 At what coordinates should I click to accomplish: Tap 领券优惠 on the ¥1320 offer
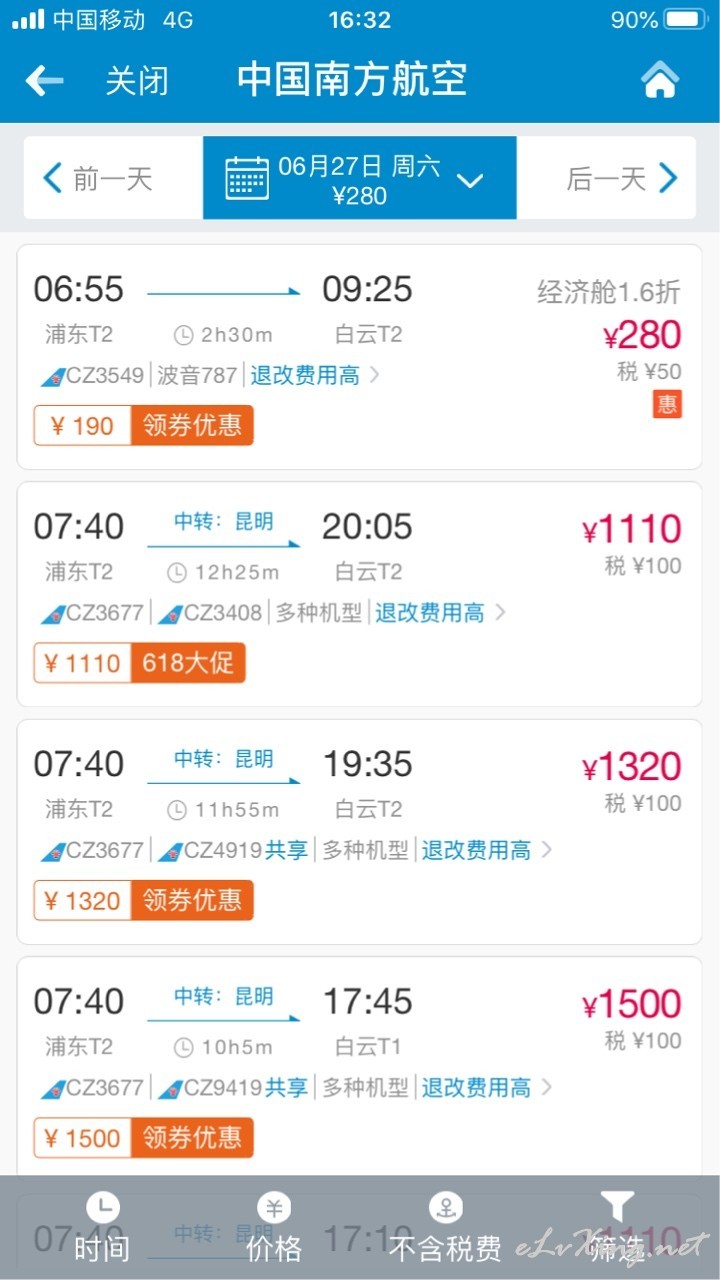[192, 900]
